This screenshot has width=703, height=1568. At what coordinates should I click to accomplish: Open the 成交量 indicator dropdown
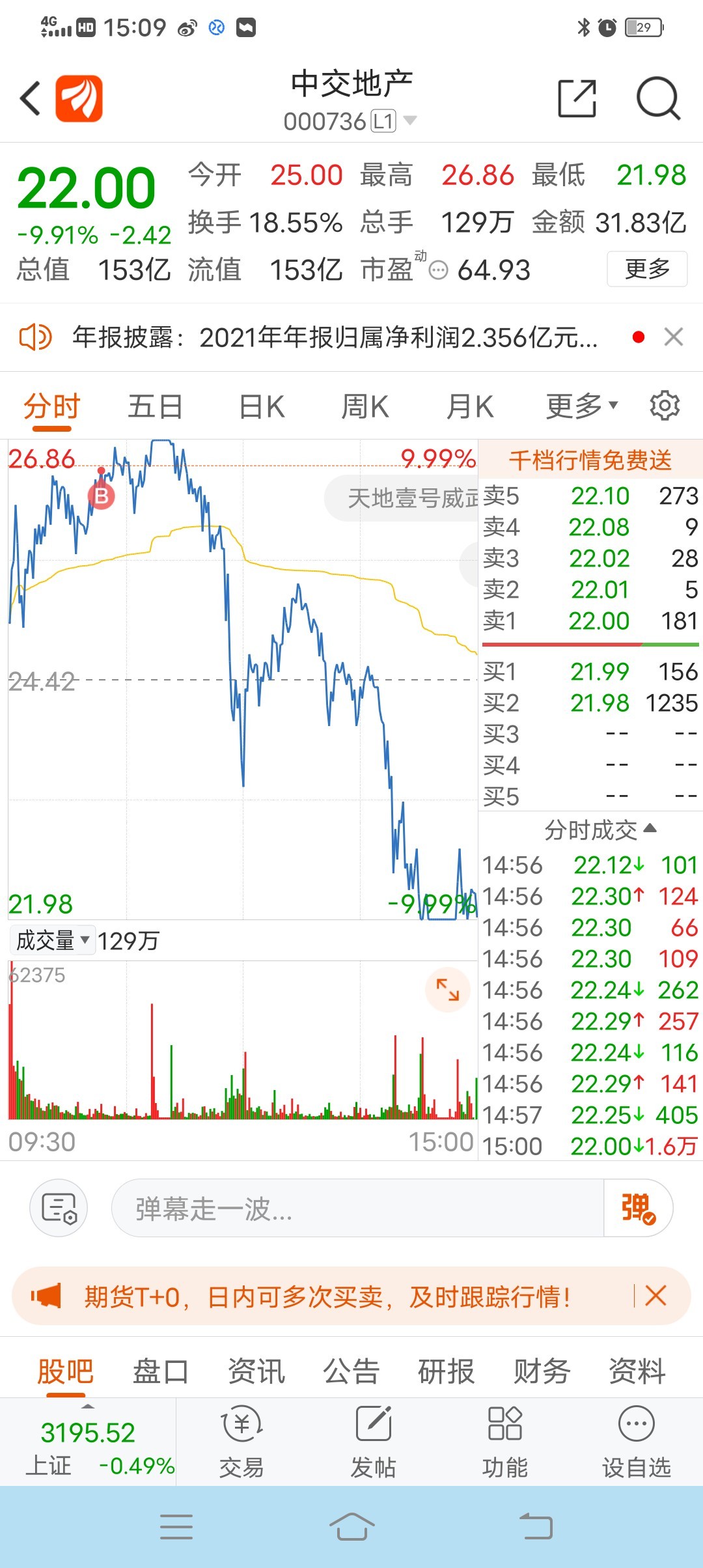click(x=52, y=940)
